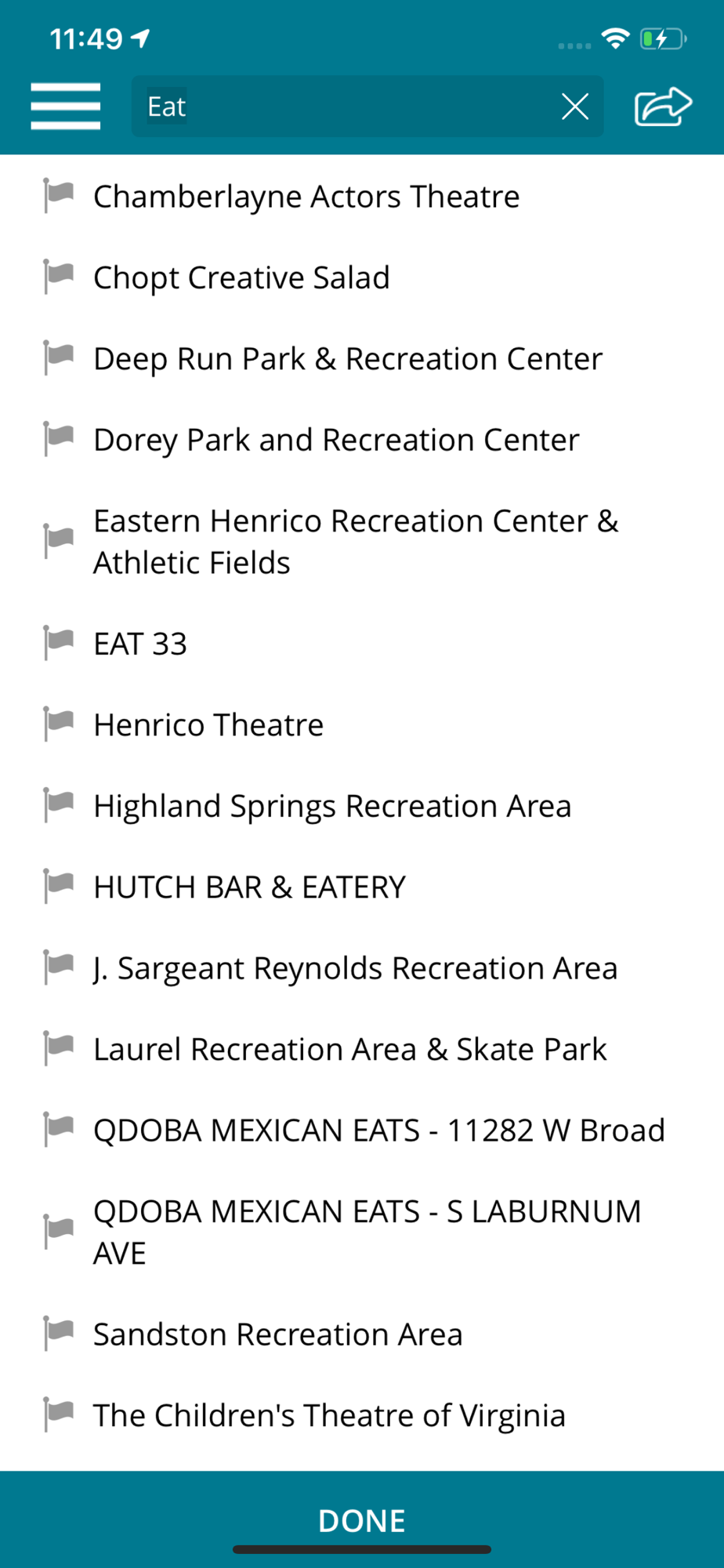
Task: Open the hamburger menu
Action: point(65,106)
